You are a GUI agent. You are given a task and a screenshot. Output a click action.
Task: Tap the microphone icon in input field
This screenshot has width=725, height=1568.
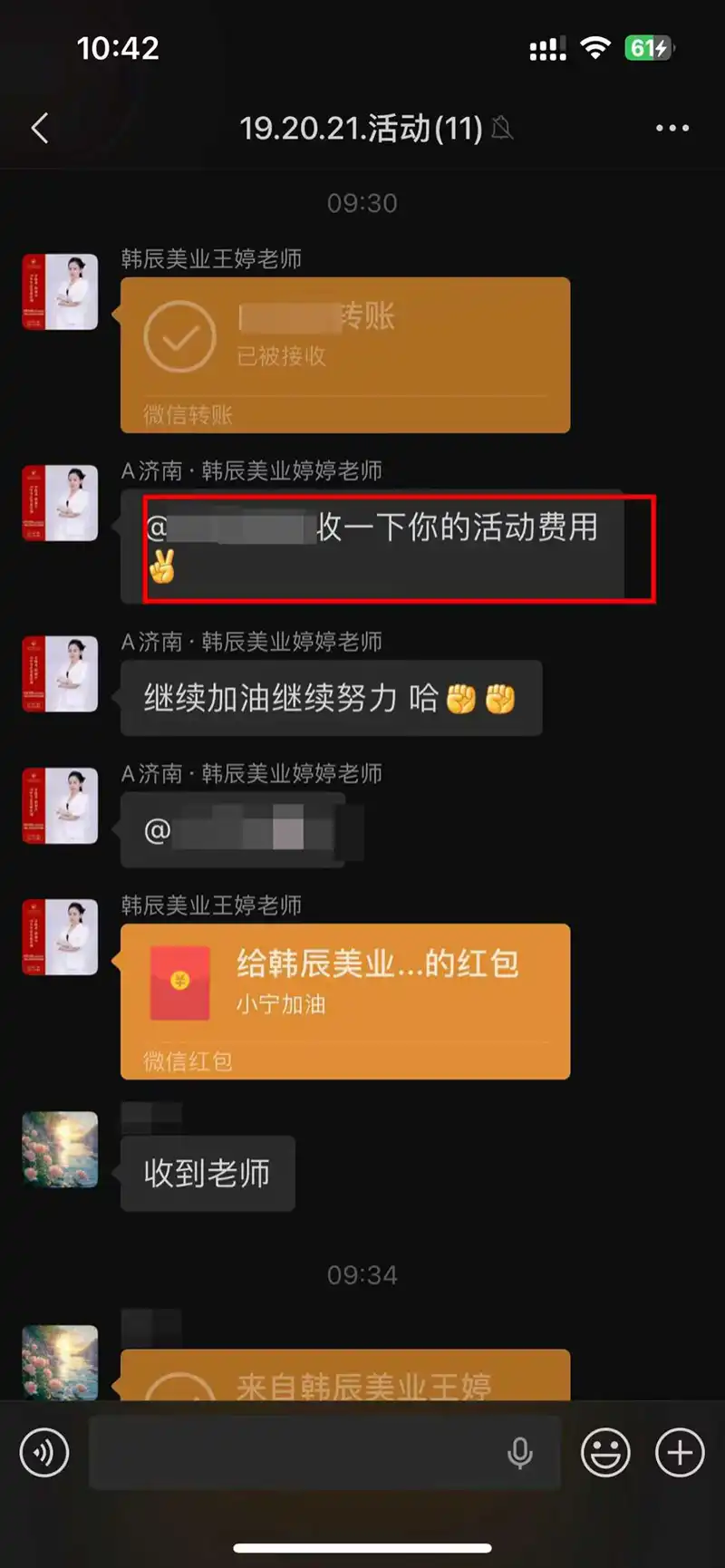coord(520,1453)
